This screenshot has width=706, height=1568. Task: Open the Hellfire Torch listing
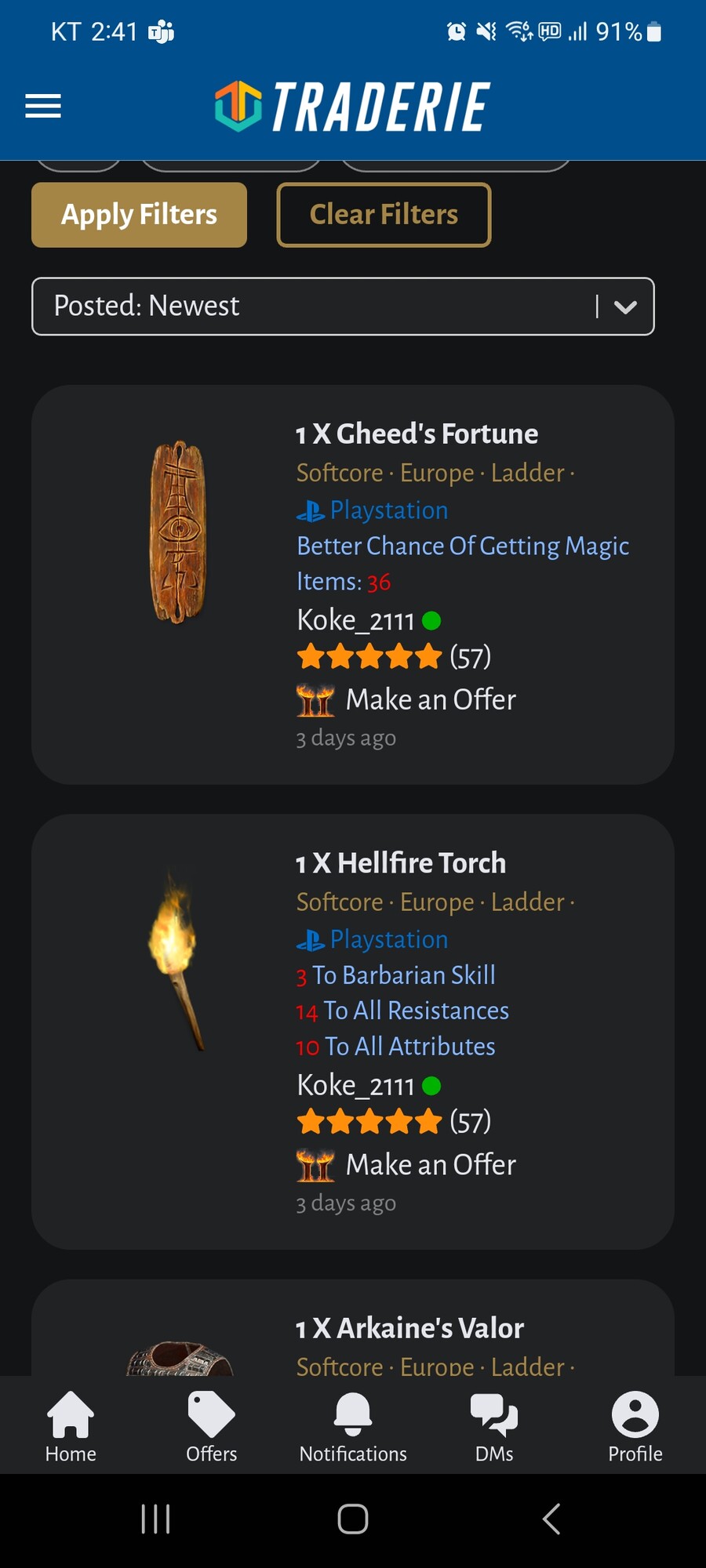pyautogui.click(x=401, y=863)
